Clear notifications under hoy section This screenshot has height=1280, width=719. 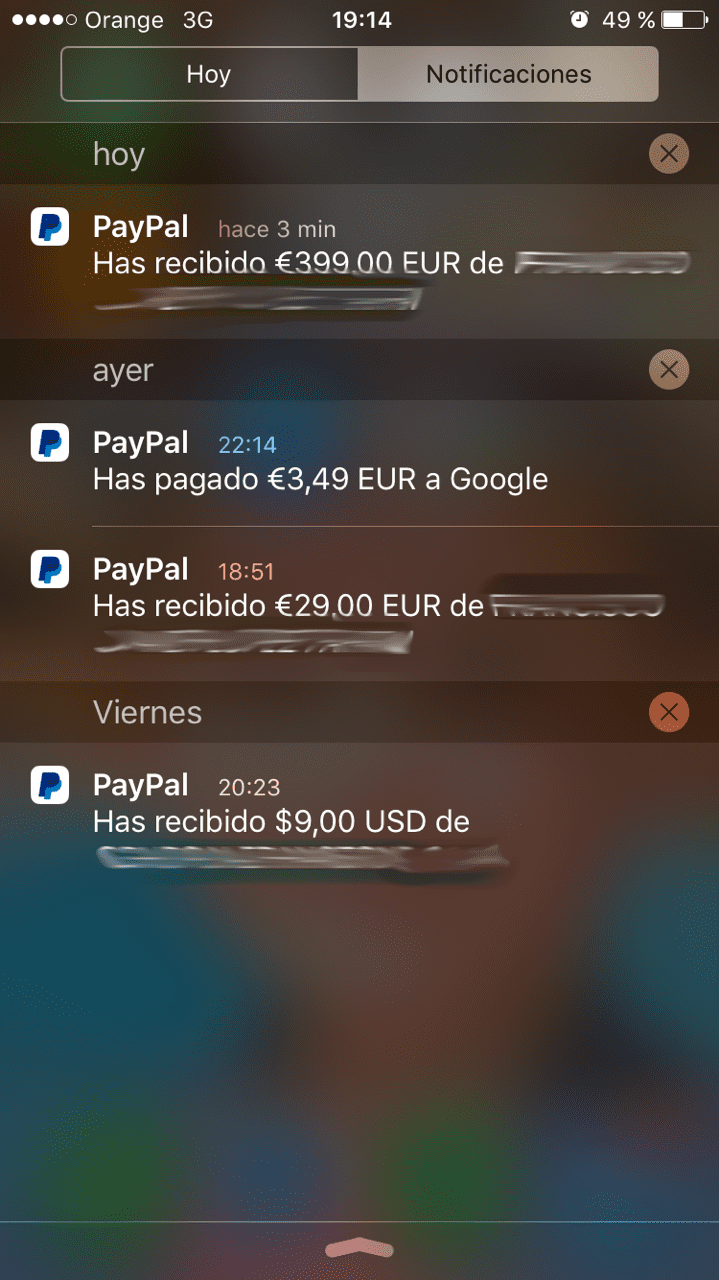pyautogui.click(x=669, y=154)
